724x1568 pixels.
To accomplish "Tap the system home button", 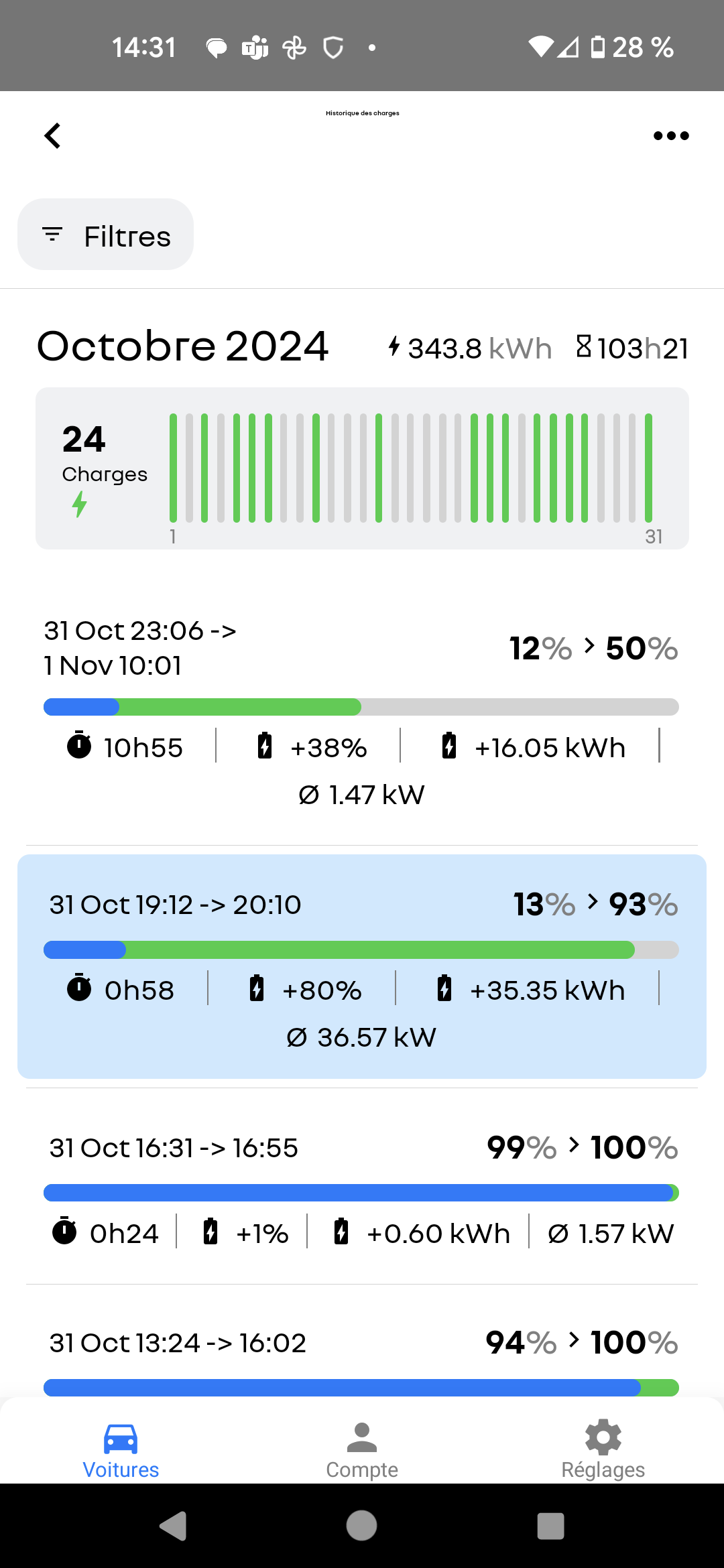I will pos(362,1526).
